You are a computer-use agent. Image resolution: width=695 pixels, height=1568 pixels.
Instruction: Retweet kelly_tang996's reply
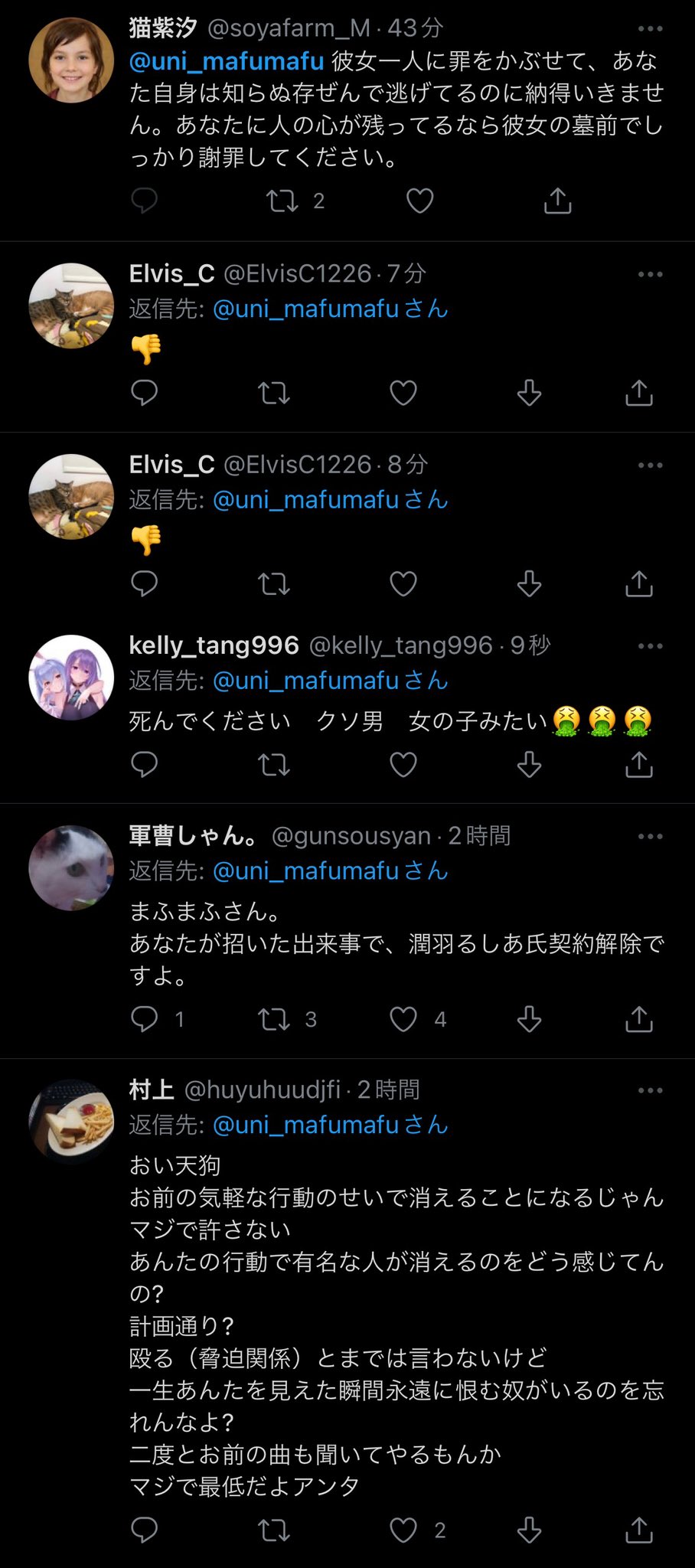coord(273,764)
